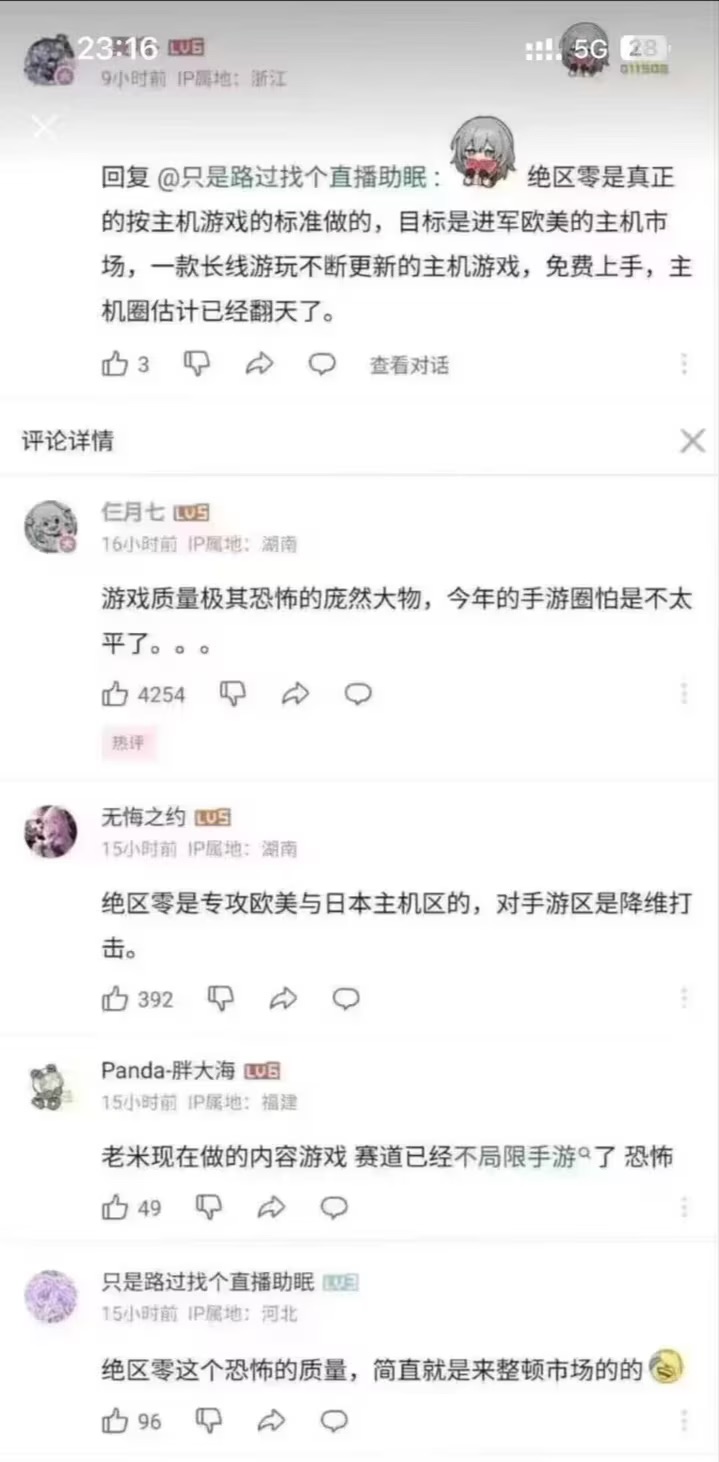719x1462 pixels.
Task: Open the overflow menu on 仨月七's comment
Action: tap(684, 694)
